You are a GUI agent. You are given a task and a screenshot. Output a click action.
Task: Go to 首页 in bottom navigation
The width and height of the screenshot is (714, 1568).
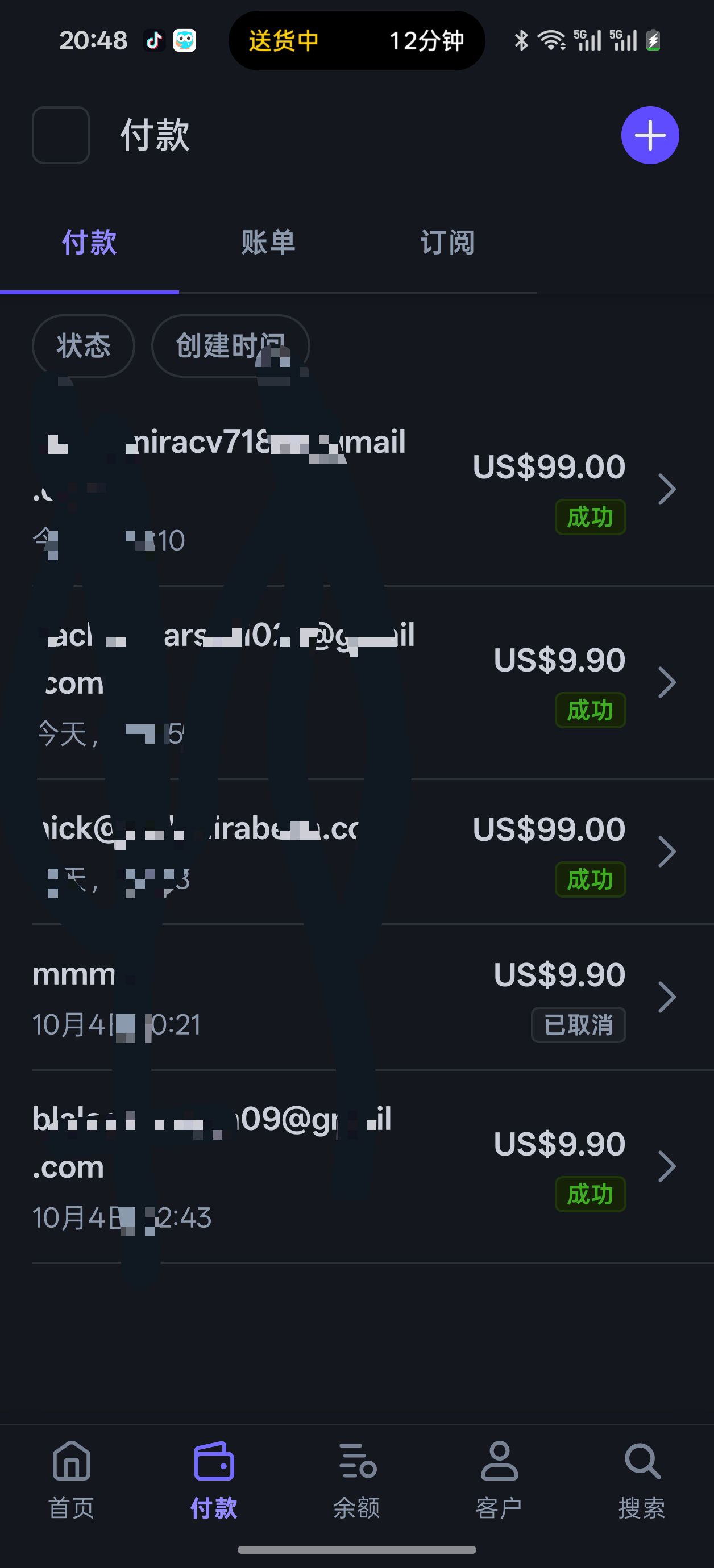71,1481
